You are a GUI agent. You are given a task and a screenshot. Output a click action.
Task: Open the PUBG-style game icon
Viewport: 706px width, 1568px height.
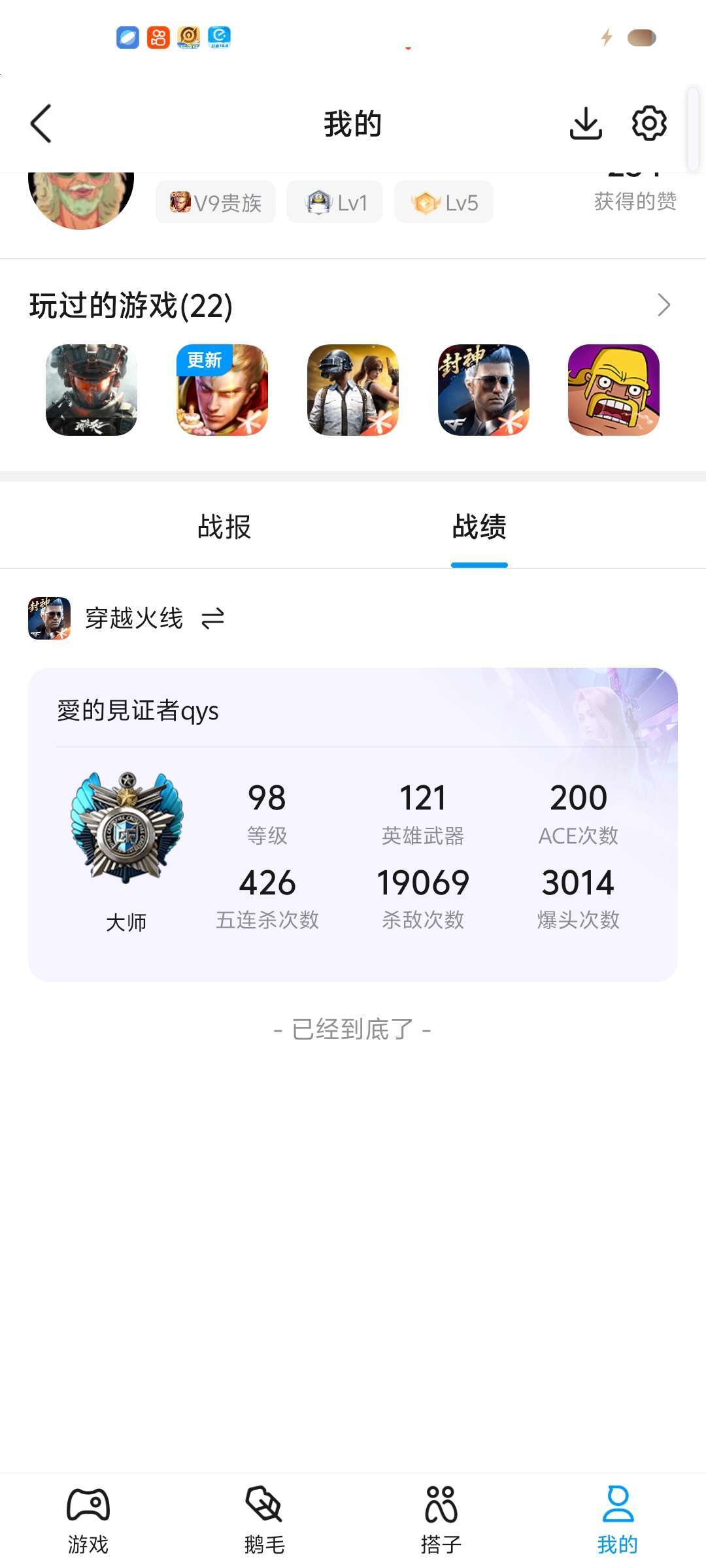click(353, 390)
